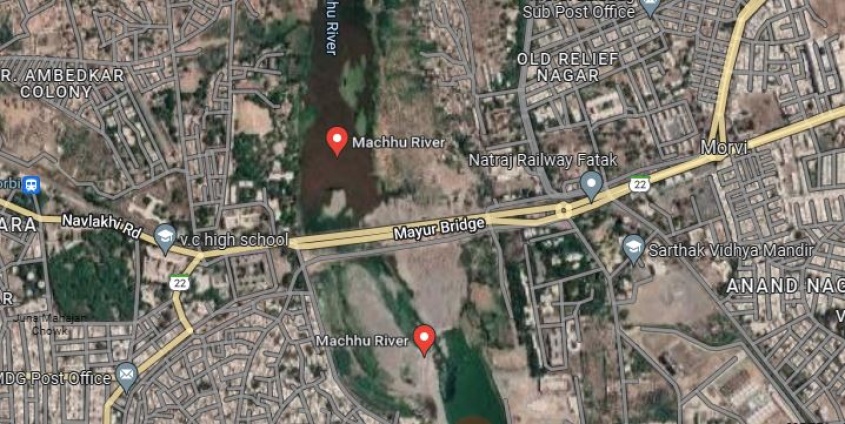Image resolution: width=845 pixels, height=424 pixels.
Task: Tap the Sub Post Office marker
Action: (650, 8)
